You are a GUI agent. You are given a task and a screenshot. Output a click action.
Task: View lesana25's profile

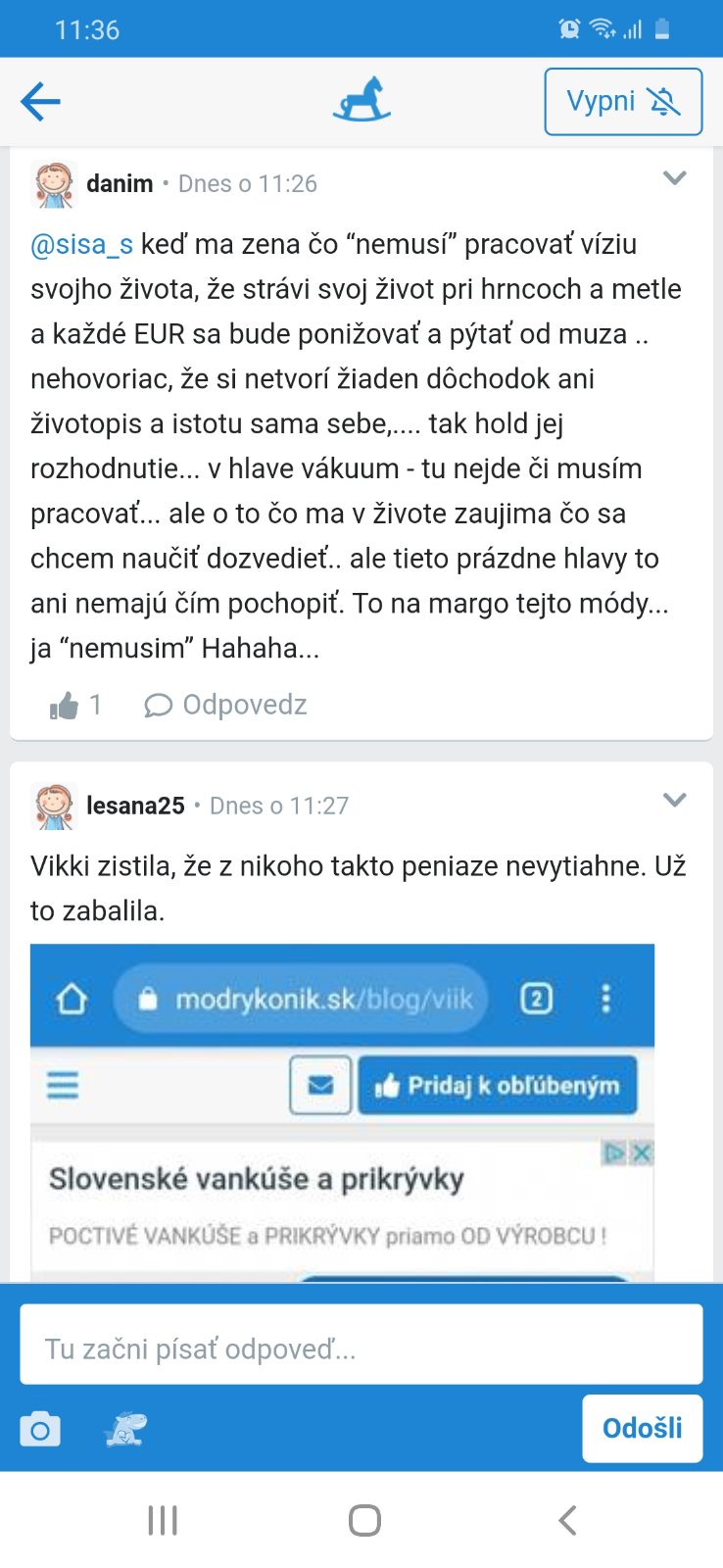point(135,806)
